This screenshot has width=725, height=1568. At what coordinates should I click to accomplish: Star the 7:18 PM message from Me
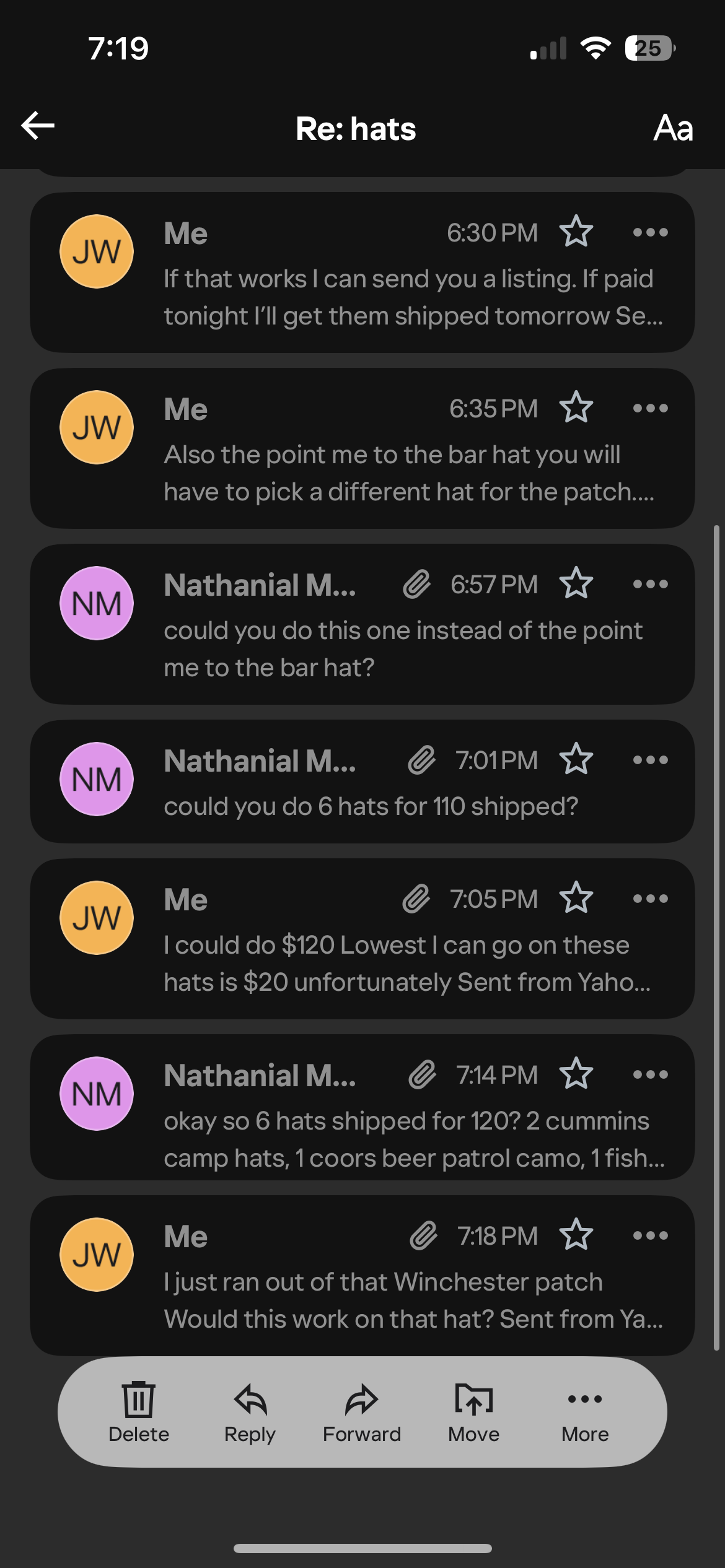[576, 1235]
